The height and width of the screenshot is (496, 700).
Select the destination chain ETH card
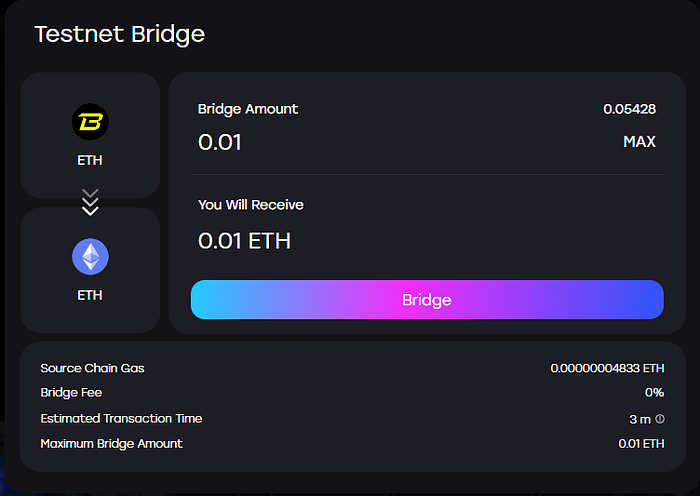click(x=90, y=270)
